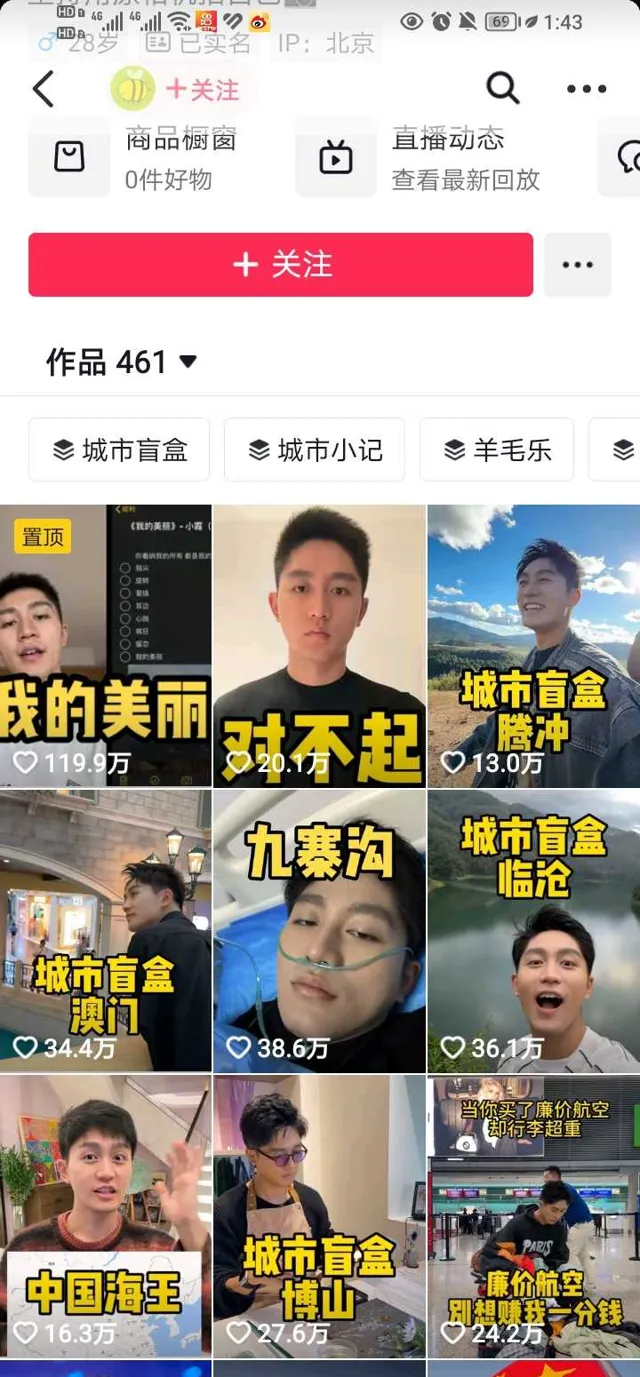Open the 城市盲盒 澳门 video

click(x=105, y=930)
